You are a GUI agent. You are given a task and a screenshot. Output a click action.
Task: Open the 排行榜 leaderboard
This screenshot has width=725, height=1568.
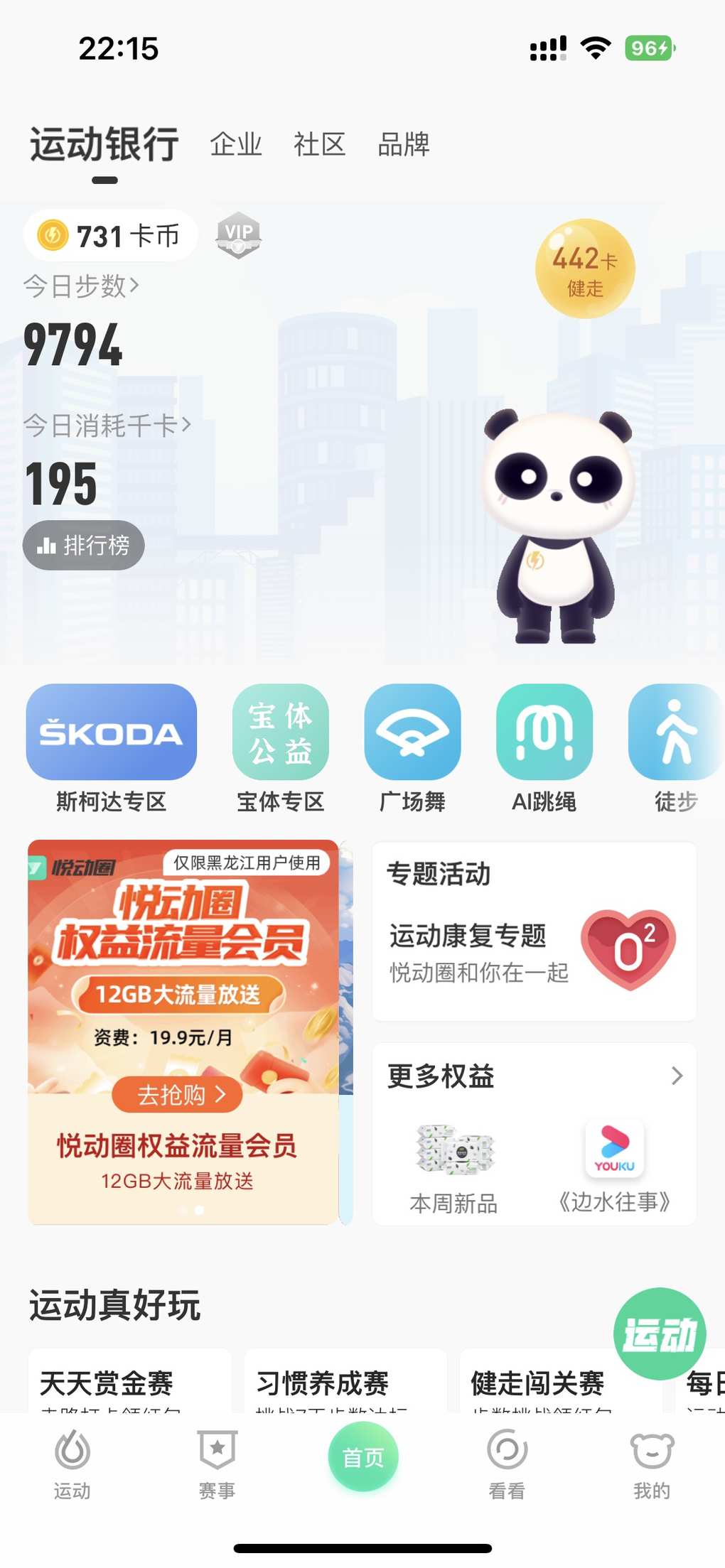coord(84,546)
